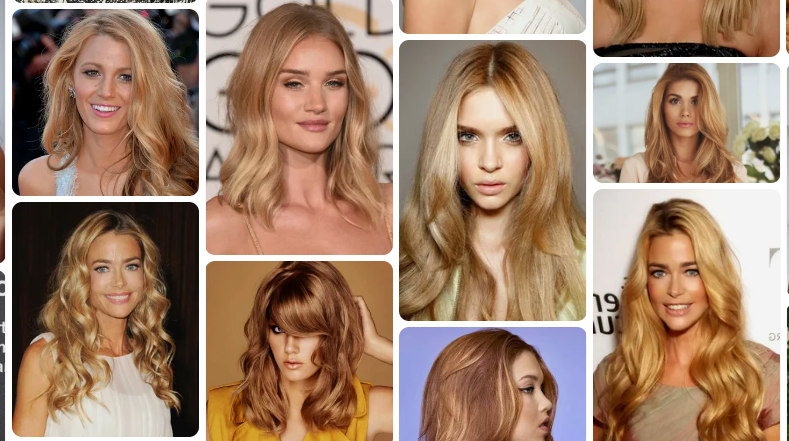Open the photo of the woman beside white flowers
Viewport: 789px width, 441px height.
[686, 123]
